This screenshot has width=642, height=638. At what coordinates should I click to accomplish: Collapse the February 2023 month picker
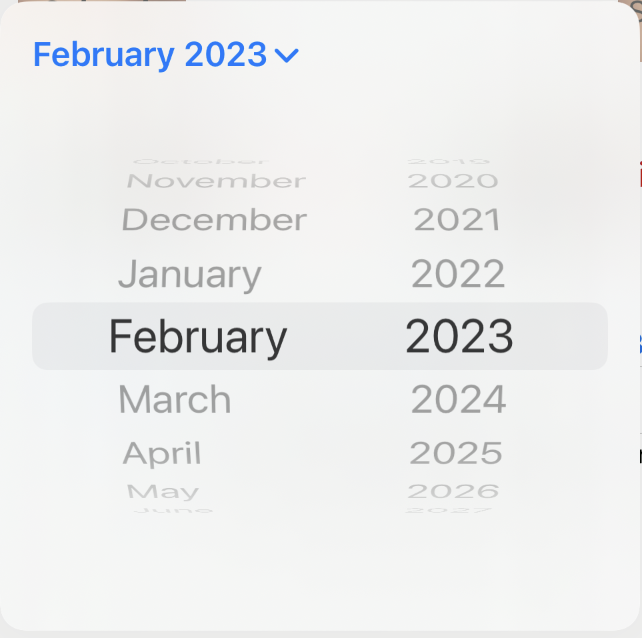pos(166,55)
